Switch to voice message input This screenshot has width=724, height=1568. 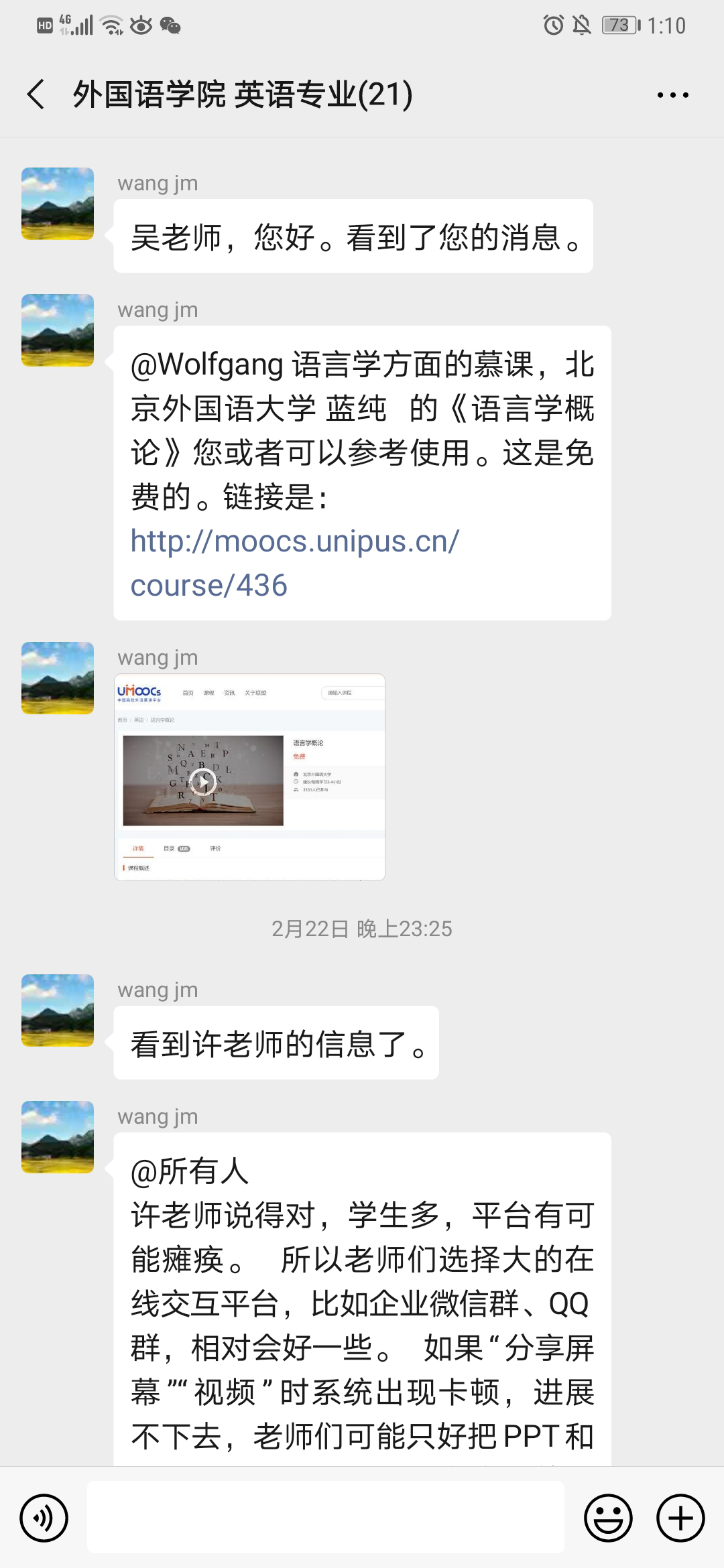pyautogui.click(x=44, y=1518)
